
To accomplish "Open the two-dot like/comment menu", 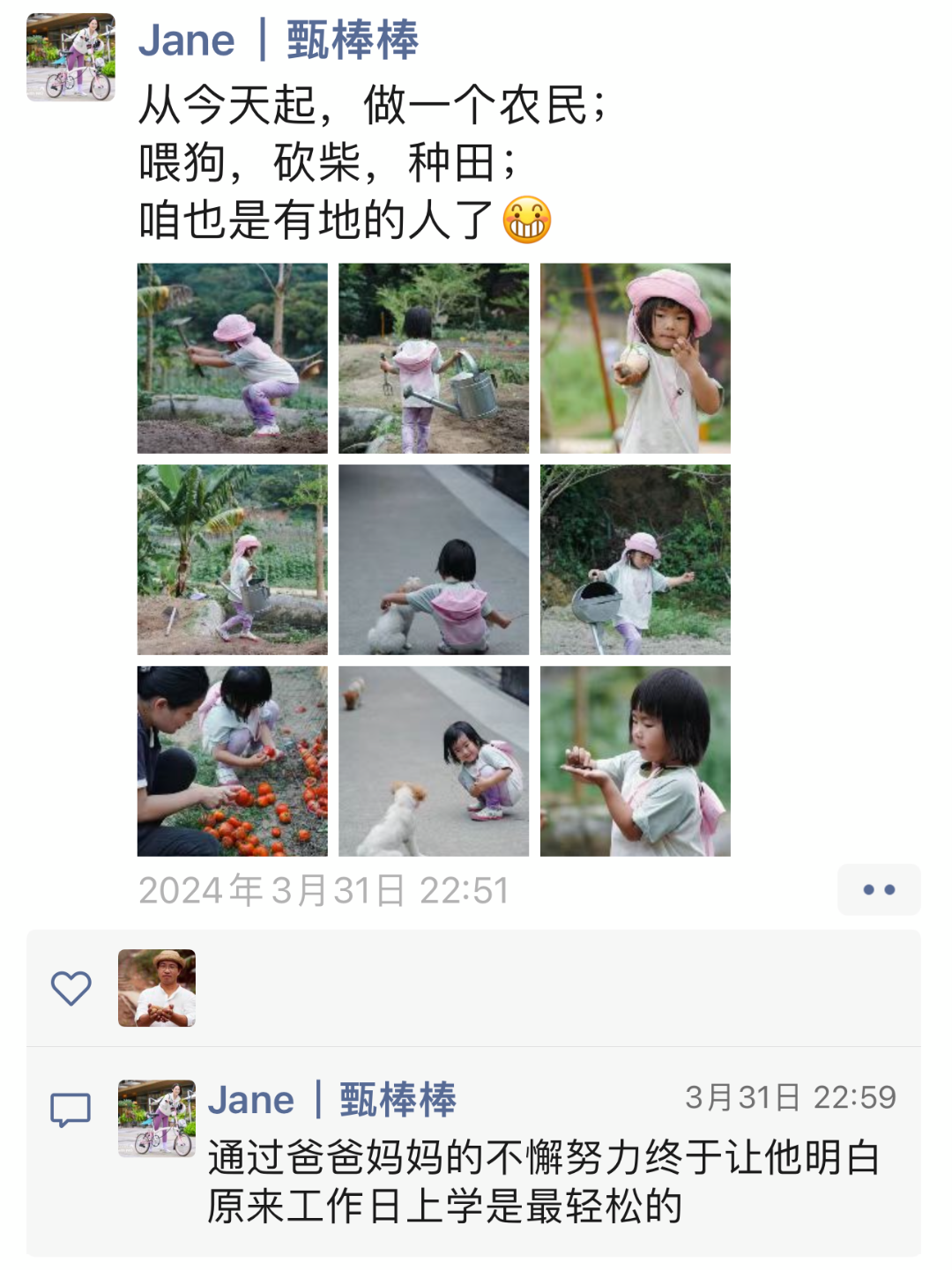I will coord(879,889).
